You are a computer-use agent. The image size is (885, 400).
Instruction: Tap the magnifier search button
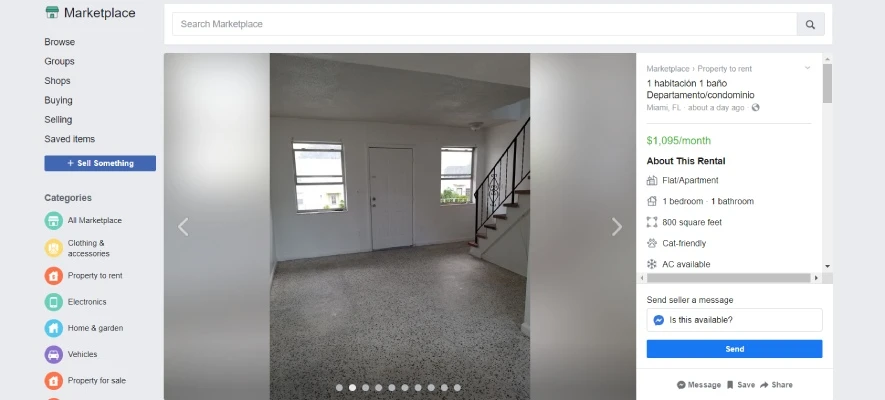click(811, 24)
